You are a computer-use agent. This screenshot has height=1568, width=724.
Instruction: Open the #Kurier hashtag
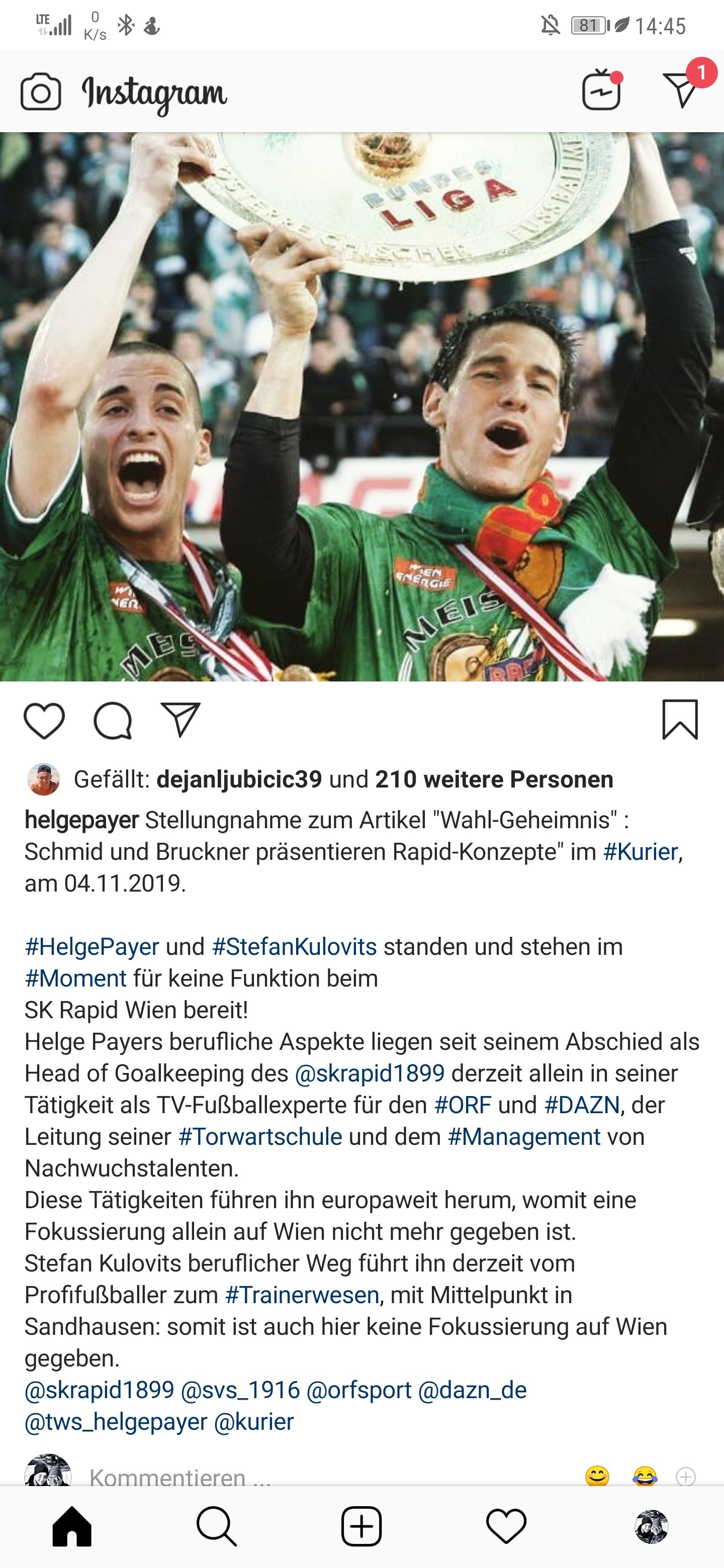tap(640, 851)
